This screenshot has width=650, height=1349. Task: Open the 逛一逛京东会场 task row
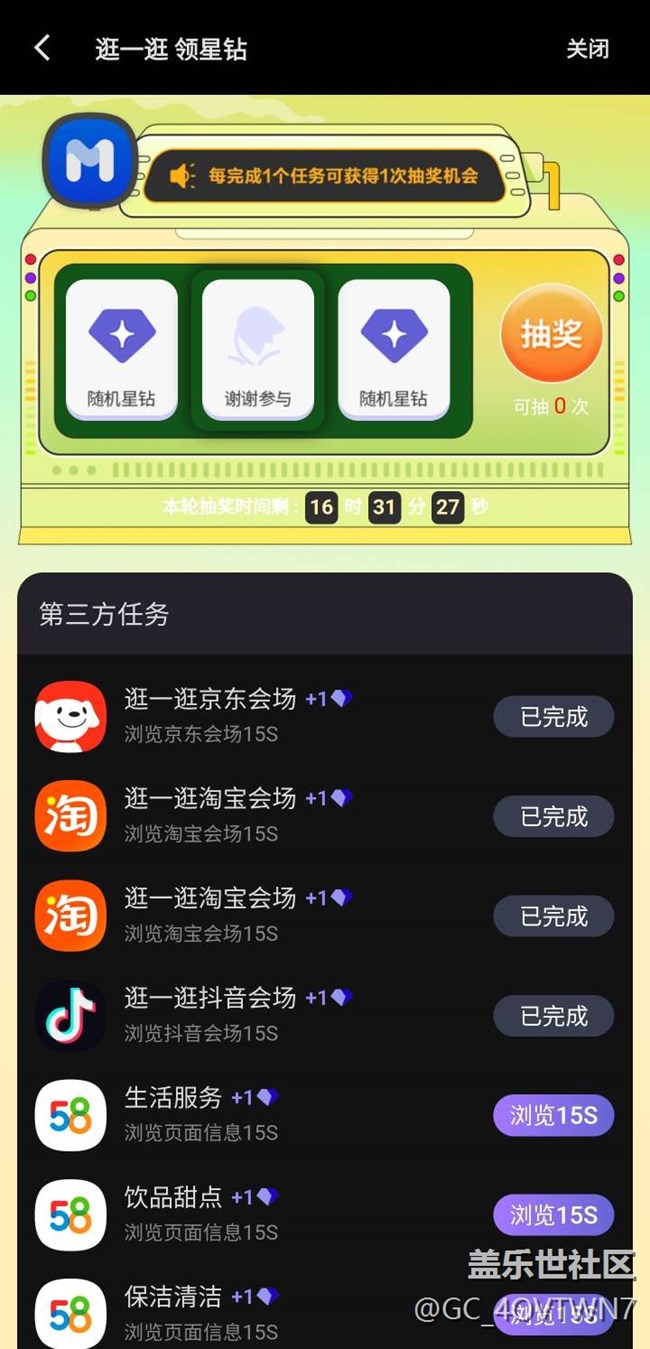point(325,716)
